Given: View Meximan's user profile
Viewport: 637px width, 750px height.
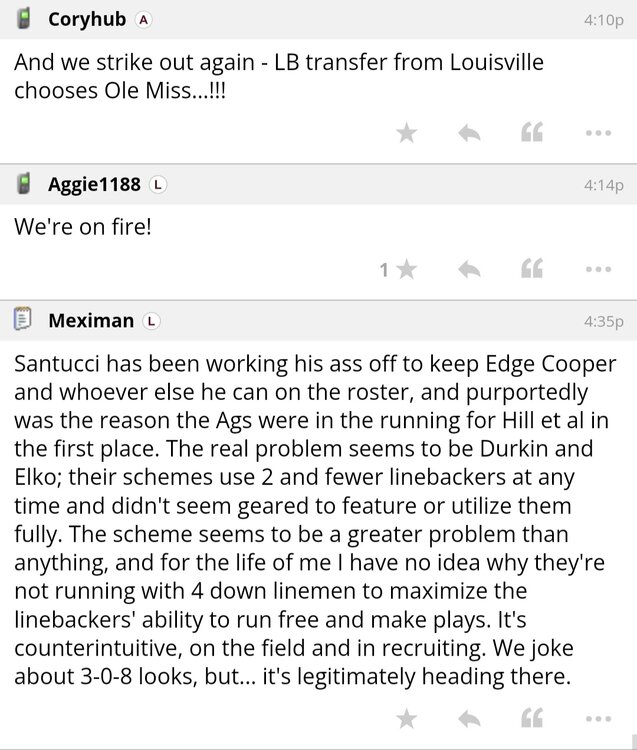Looking at the screenshot, I should (x=90, y=320).
